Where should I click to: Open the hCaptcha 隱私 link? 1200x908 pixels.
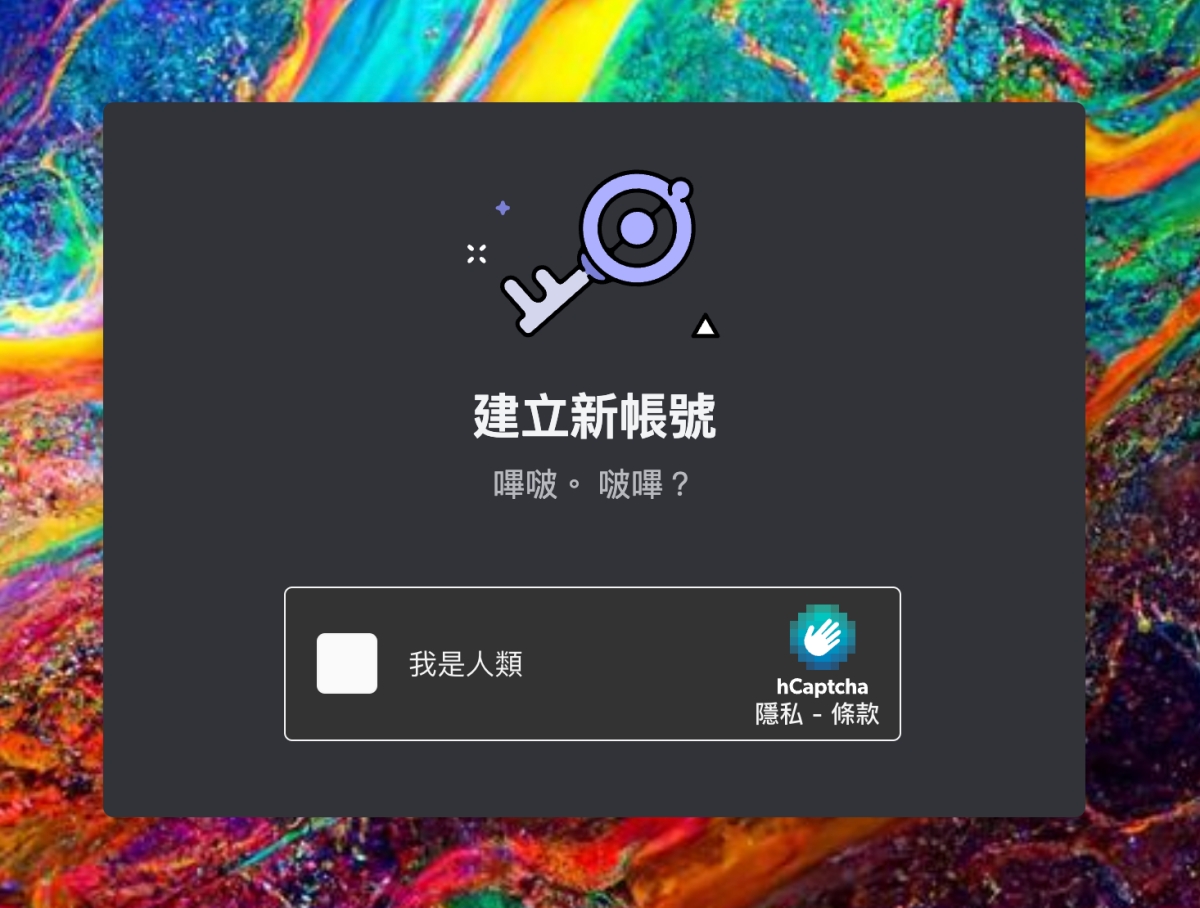[x=779, y=715]
